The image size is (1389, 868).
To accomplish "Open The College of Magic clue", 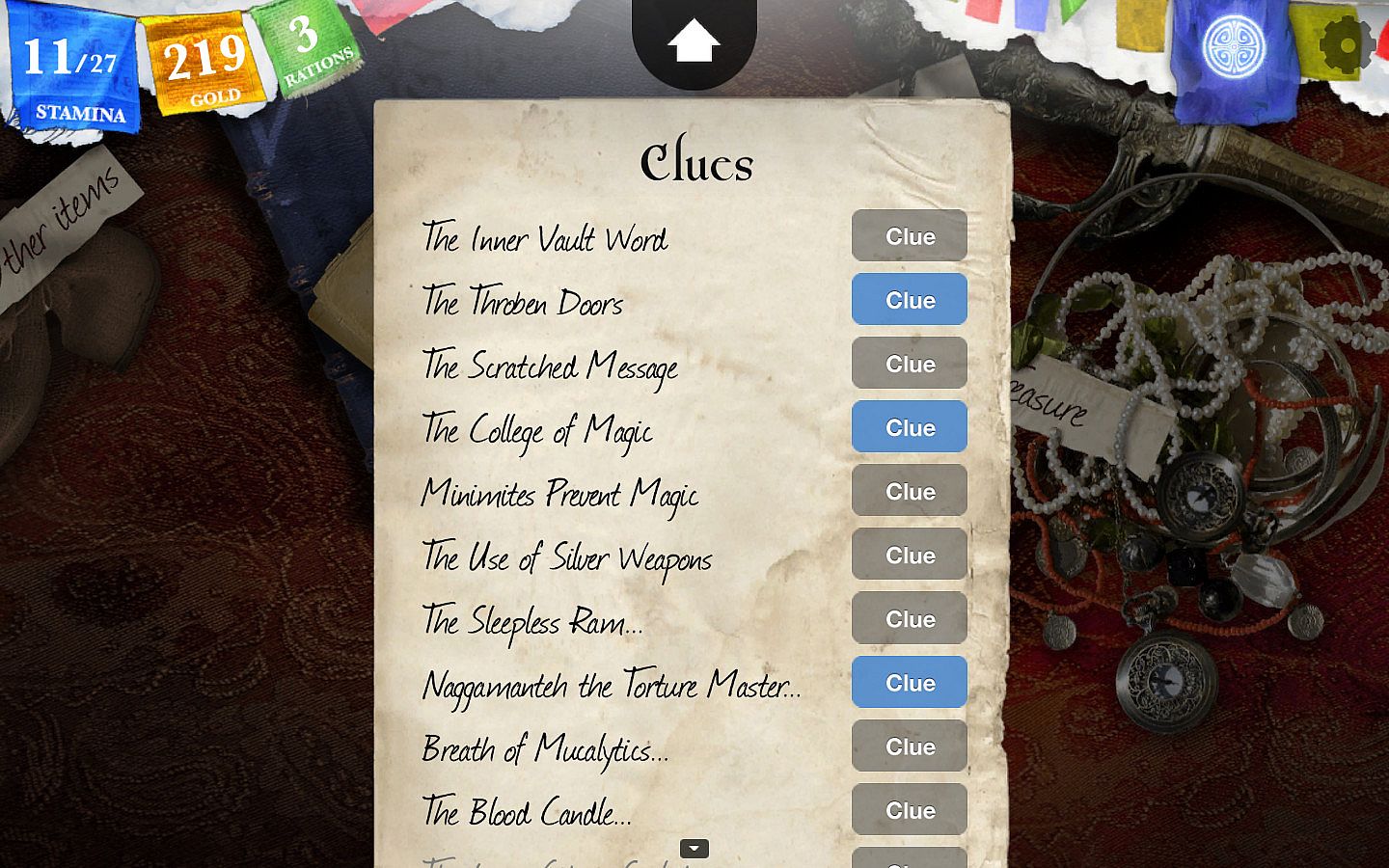I will [909, 427].
